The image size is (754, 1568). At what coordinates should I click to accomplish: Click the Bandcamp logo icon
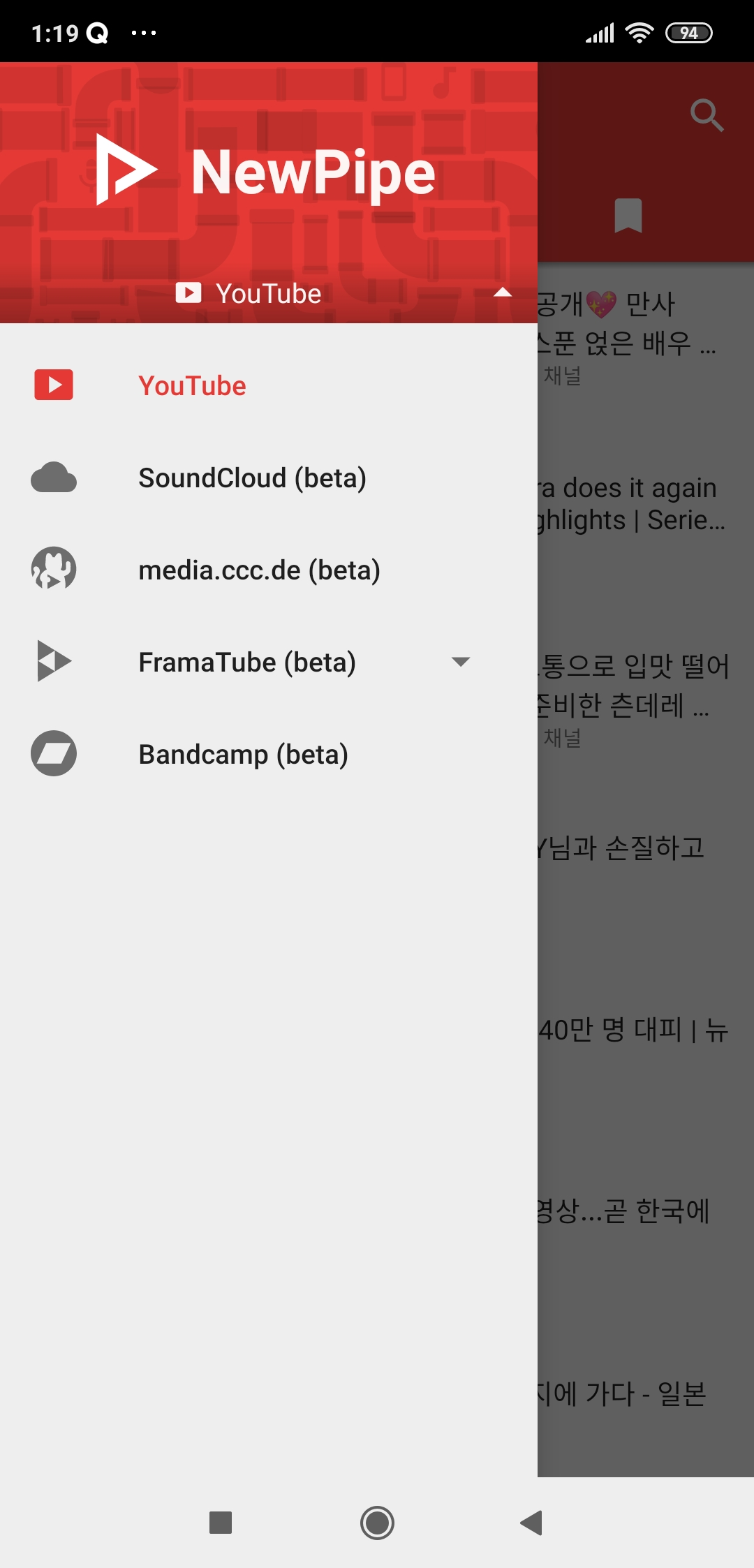click(x=53, y=753)
